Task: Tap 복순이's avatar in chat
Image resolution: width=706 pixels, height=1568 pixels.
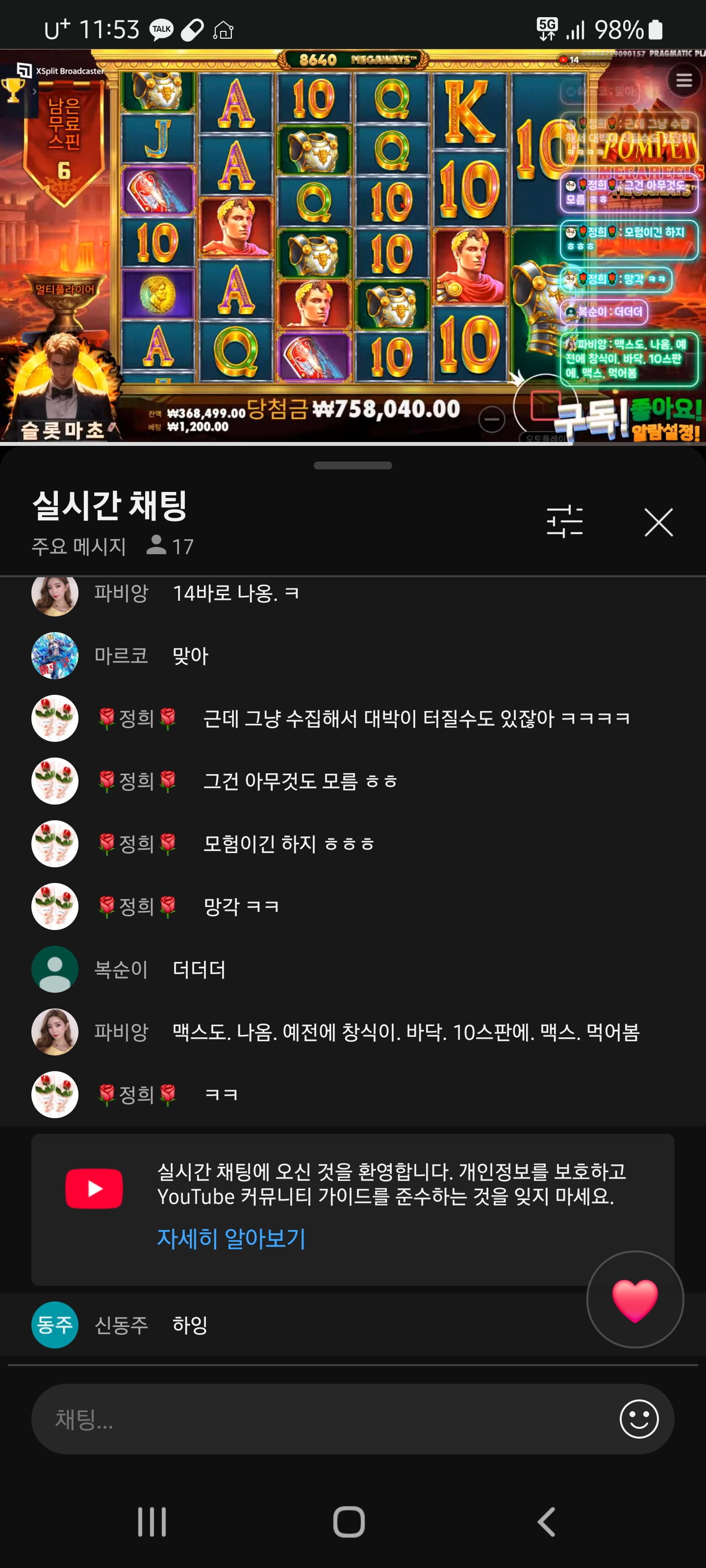Action: click(55, 969)
